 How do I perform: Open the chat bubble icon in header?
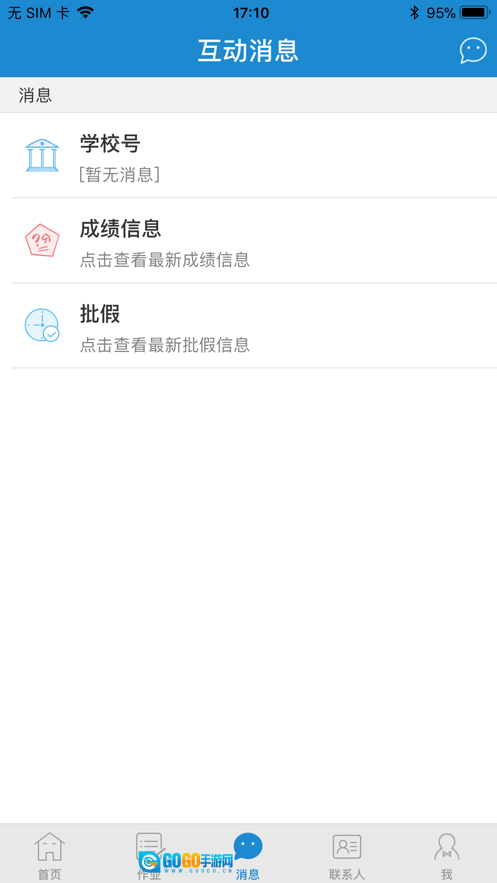[473, 51]
